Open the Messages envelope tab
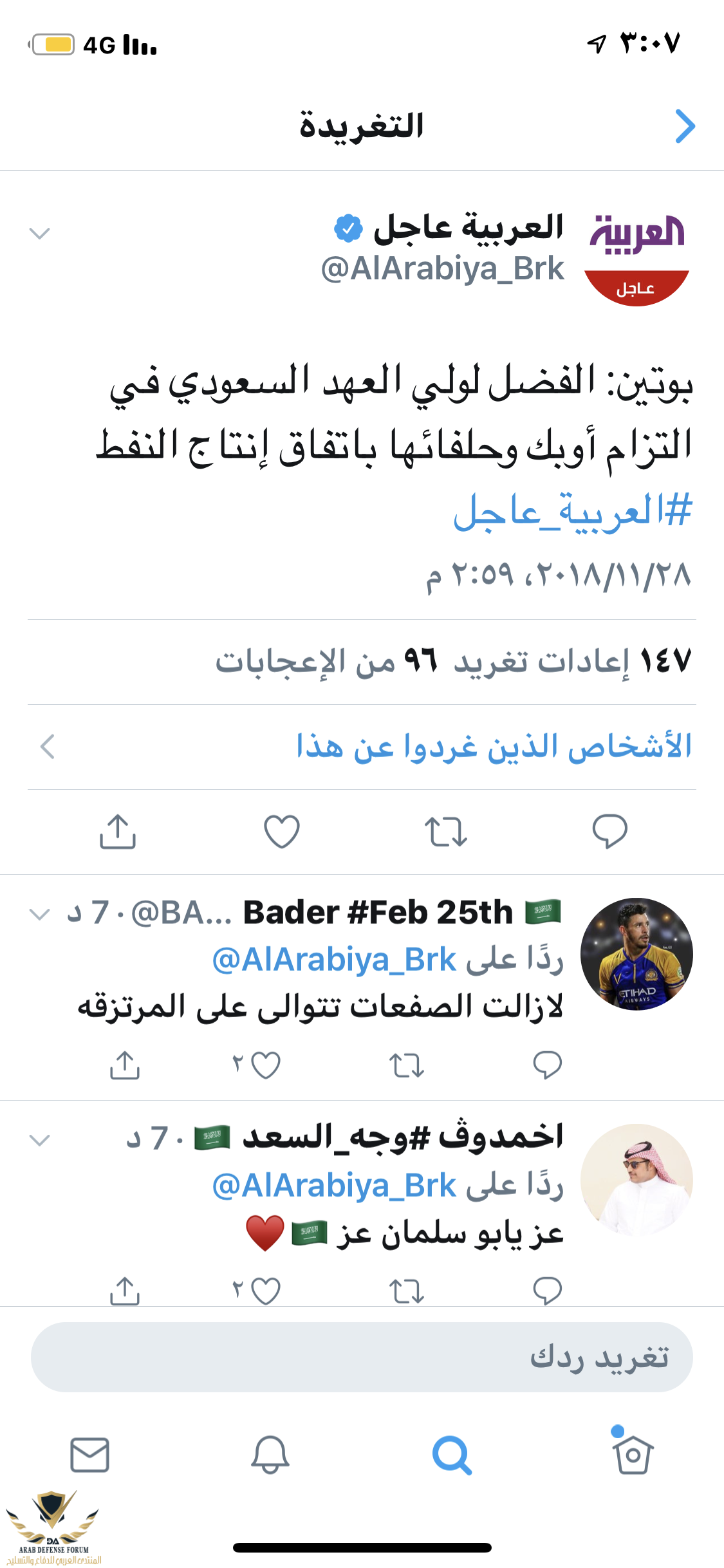This screenshot has height=1568, width=724. tap(89, 1455)
